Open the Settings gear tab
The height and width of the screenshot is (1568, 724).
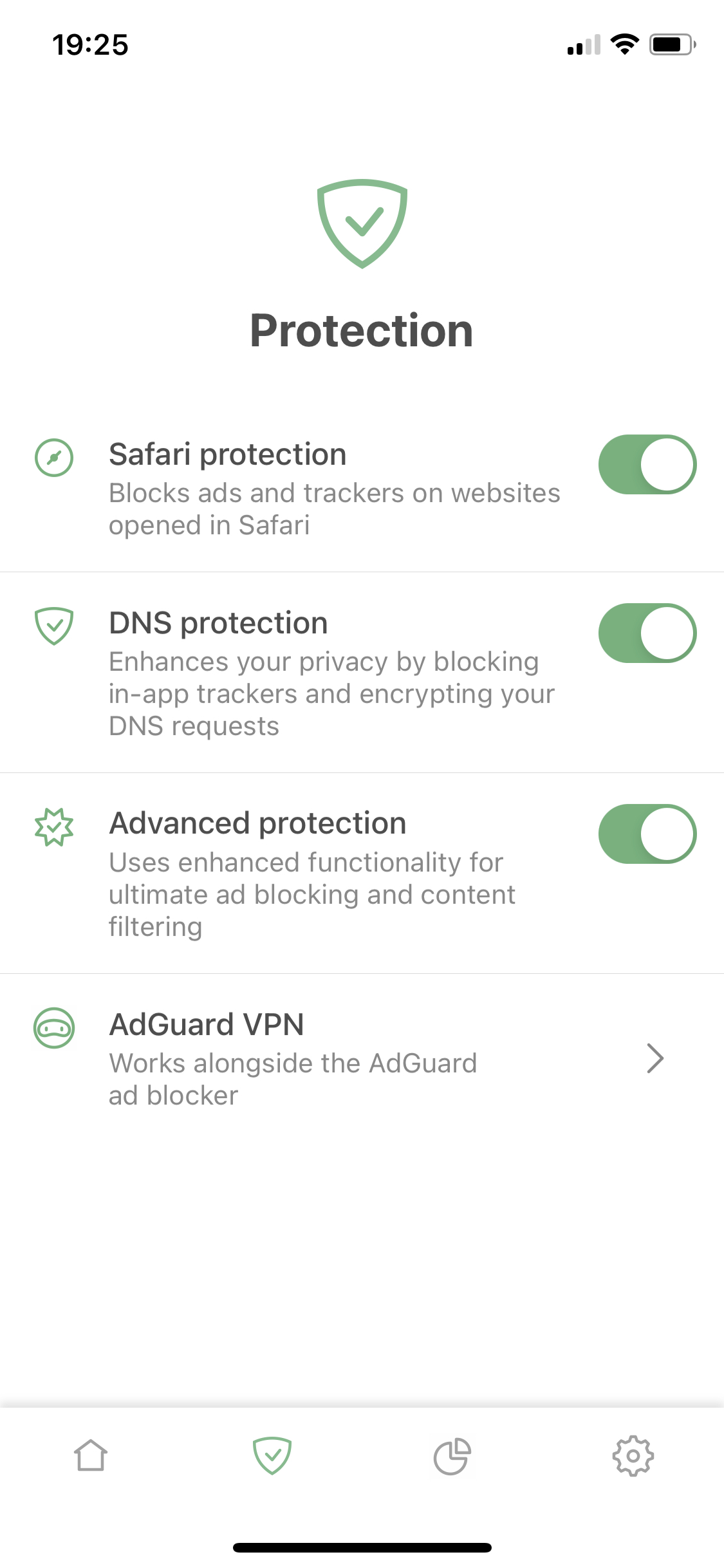coord(633,1456)
